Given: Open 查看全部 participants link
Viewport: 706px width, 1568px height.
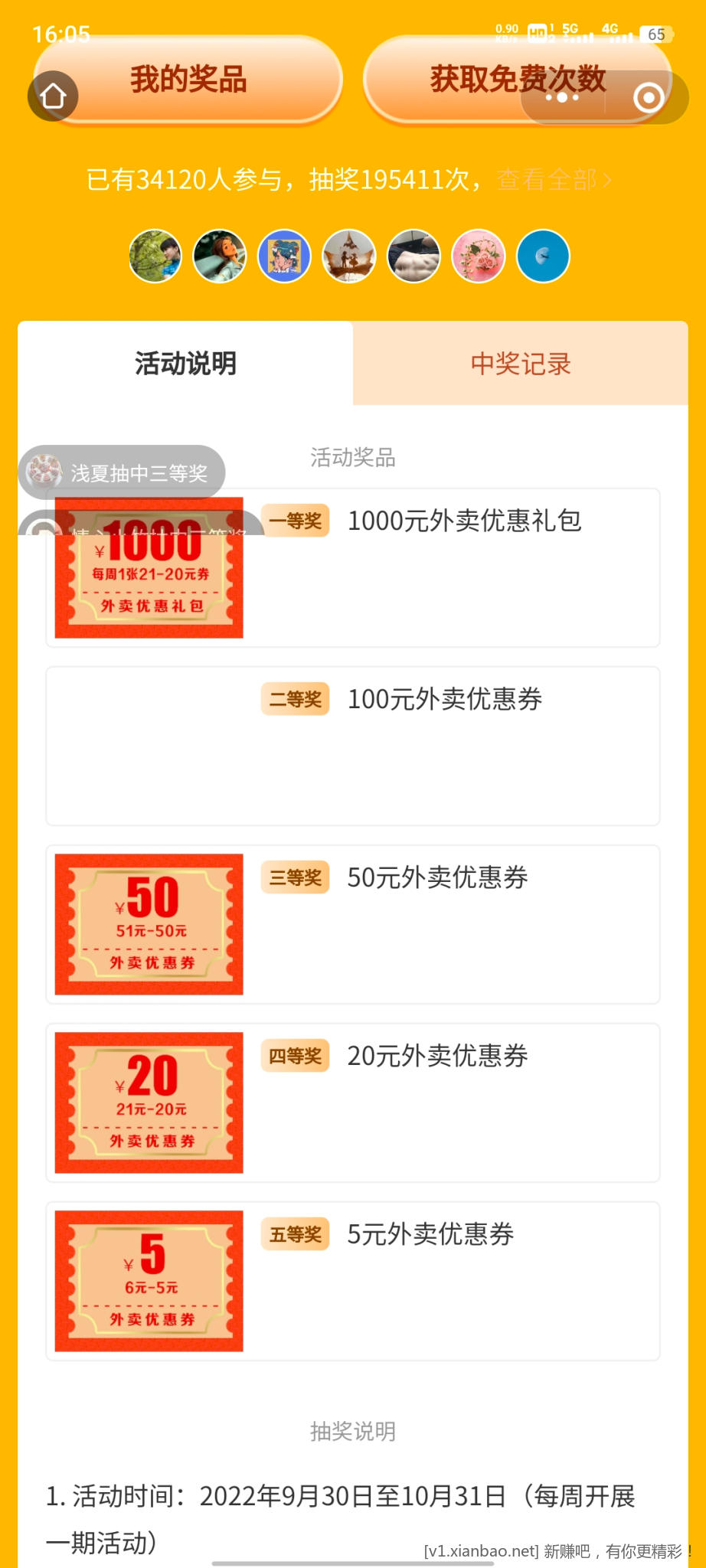Looking at the screenshot, I should pyautogui.click(x=554, y=181).
